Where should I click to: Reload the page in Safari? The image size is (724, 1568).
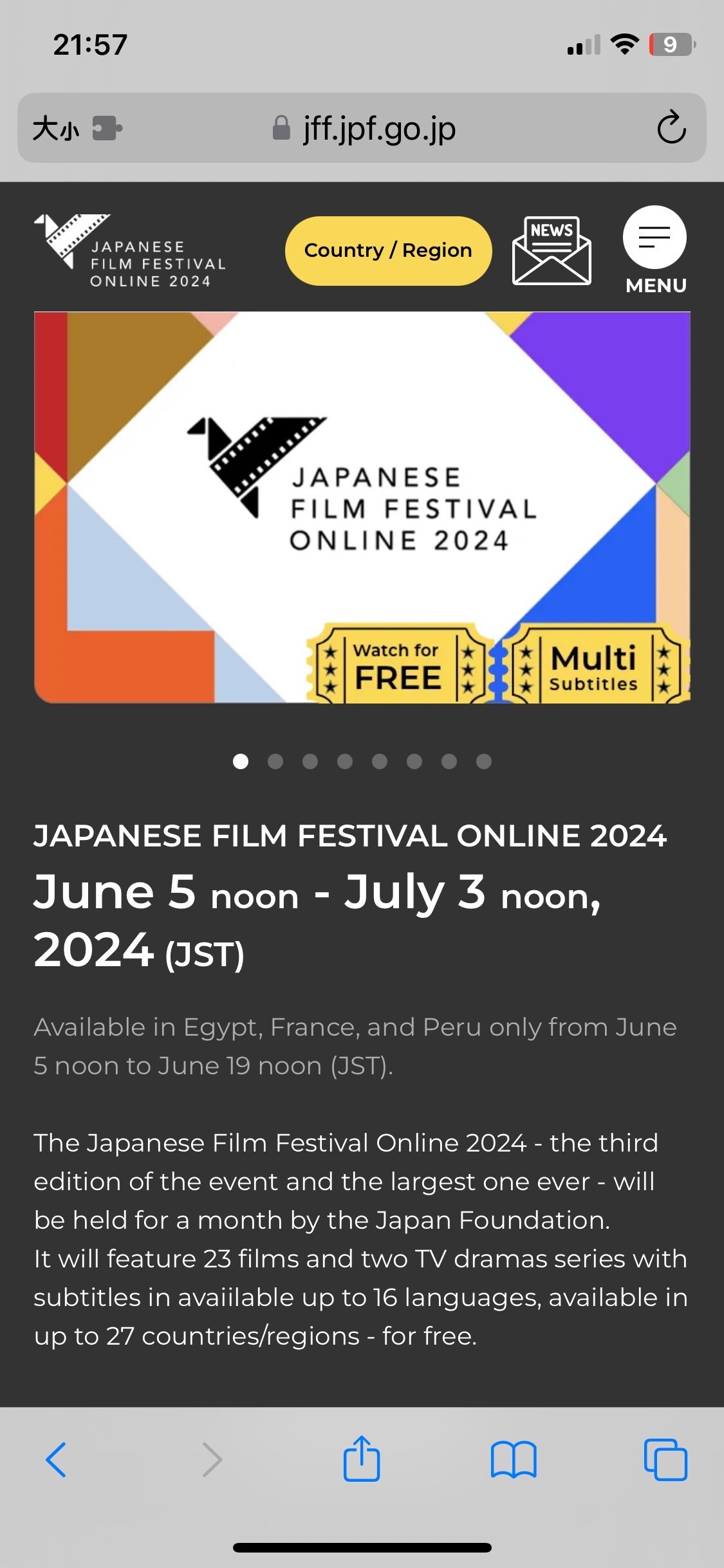point(671,127)
